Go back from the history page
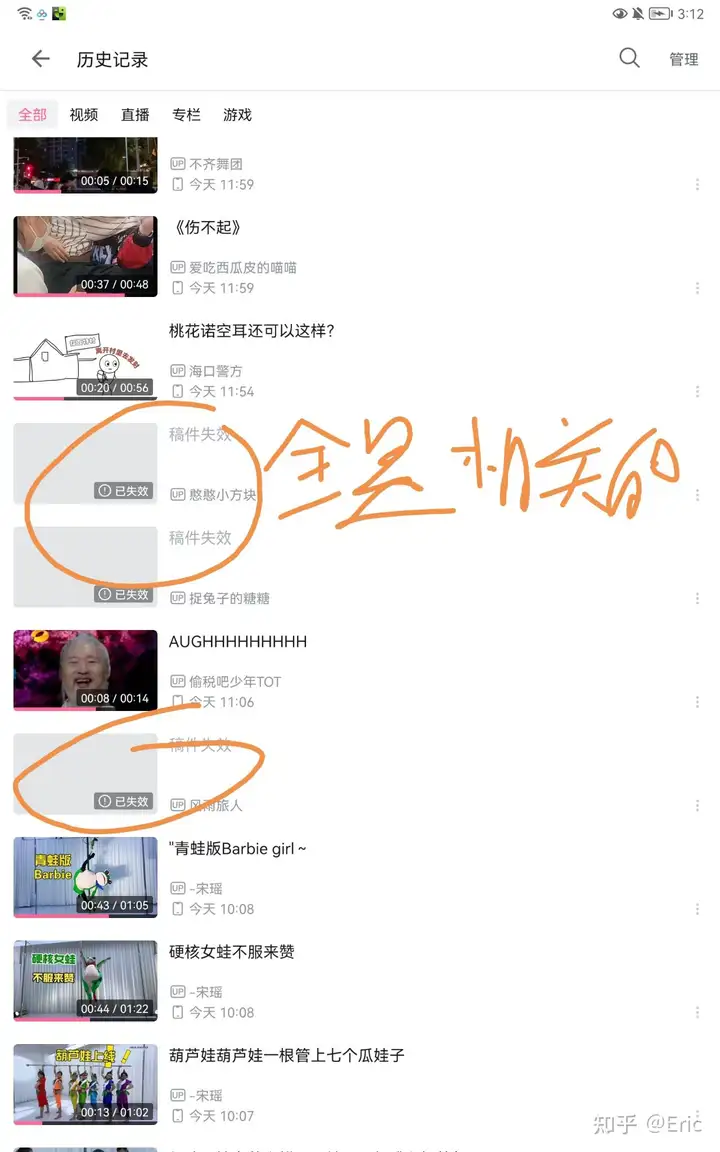Image resolution: width=720 pixels, height=1152 pixels. 40,59
